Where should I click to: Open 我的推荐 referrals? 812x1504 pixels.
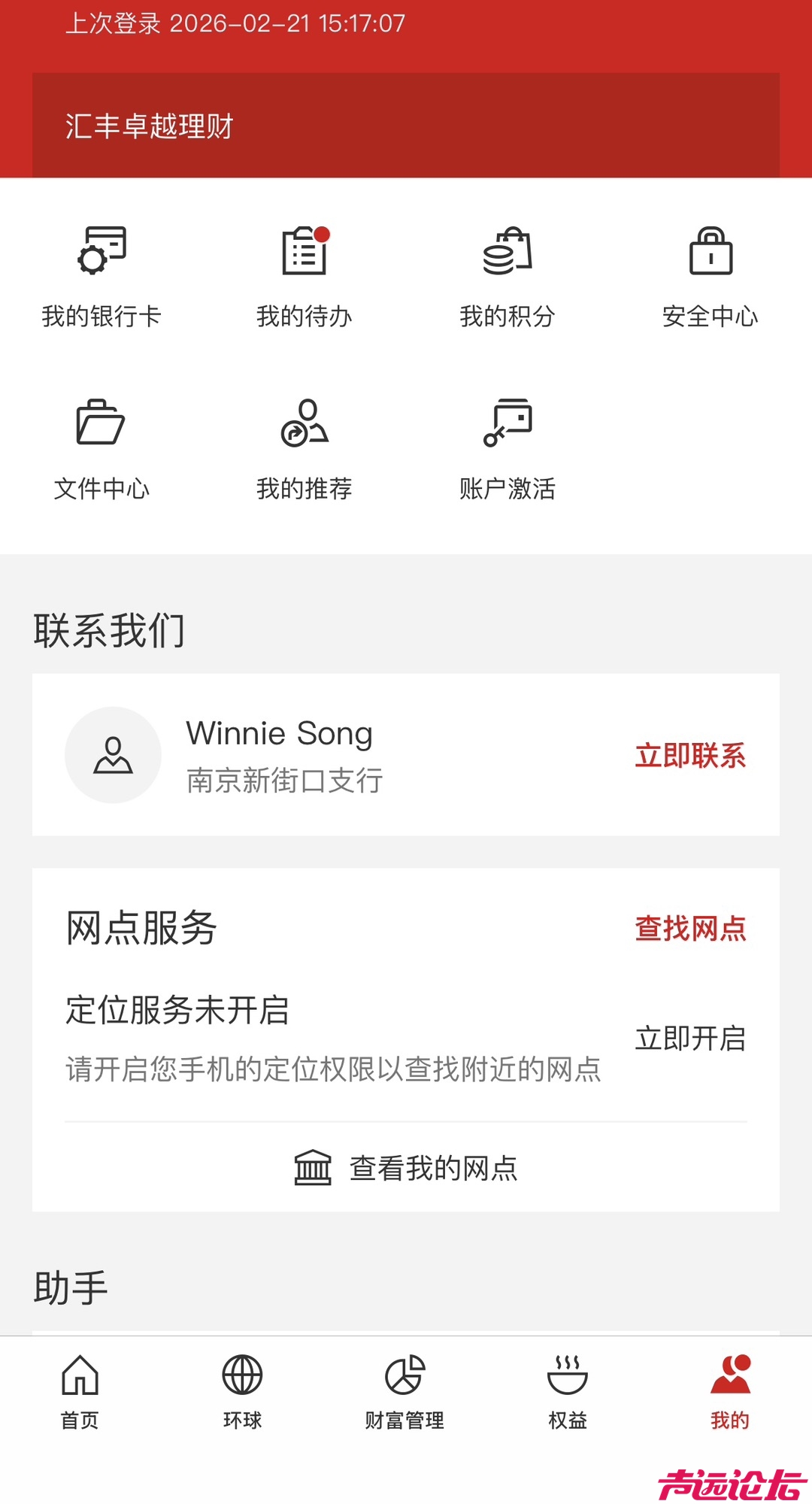click(x=304, y=449)
